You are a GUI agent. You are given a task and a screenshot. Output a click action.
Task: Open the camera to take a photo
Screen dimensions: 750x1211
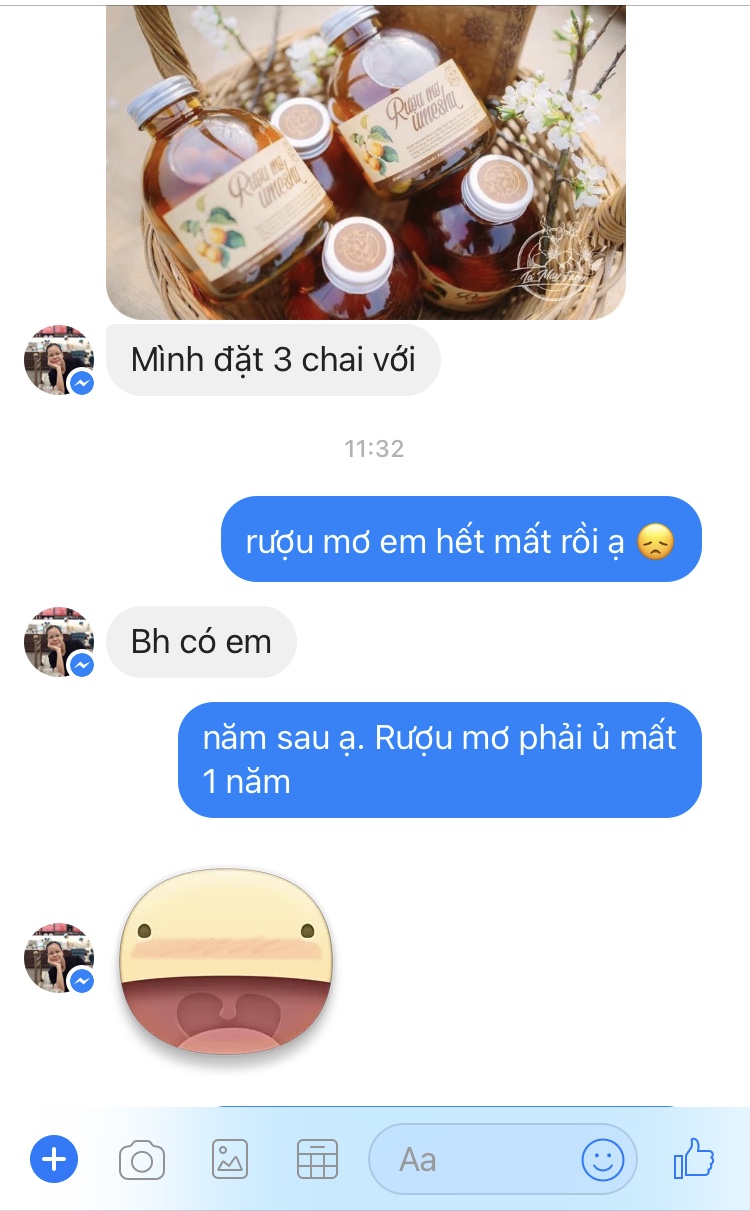142,1160
